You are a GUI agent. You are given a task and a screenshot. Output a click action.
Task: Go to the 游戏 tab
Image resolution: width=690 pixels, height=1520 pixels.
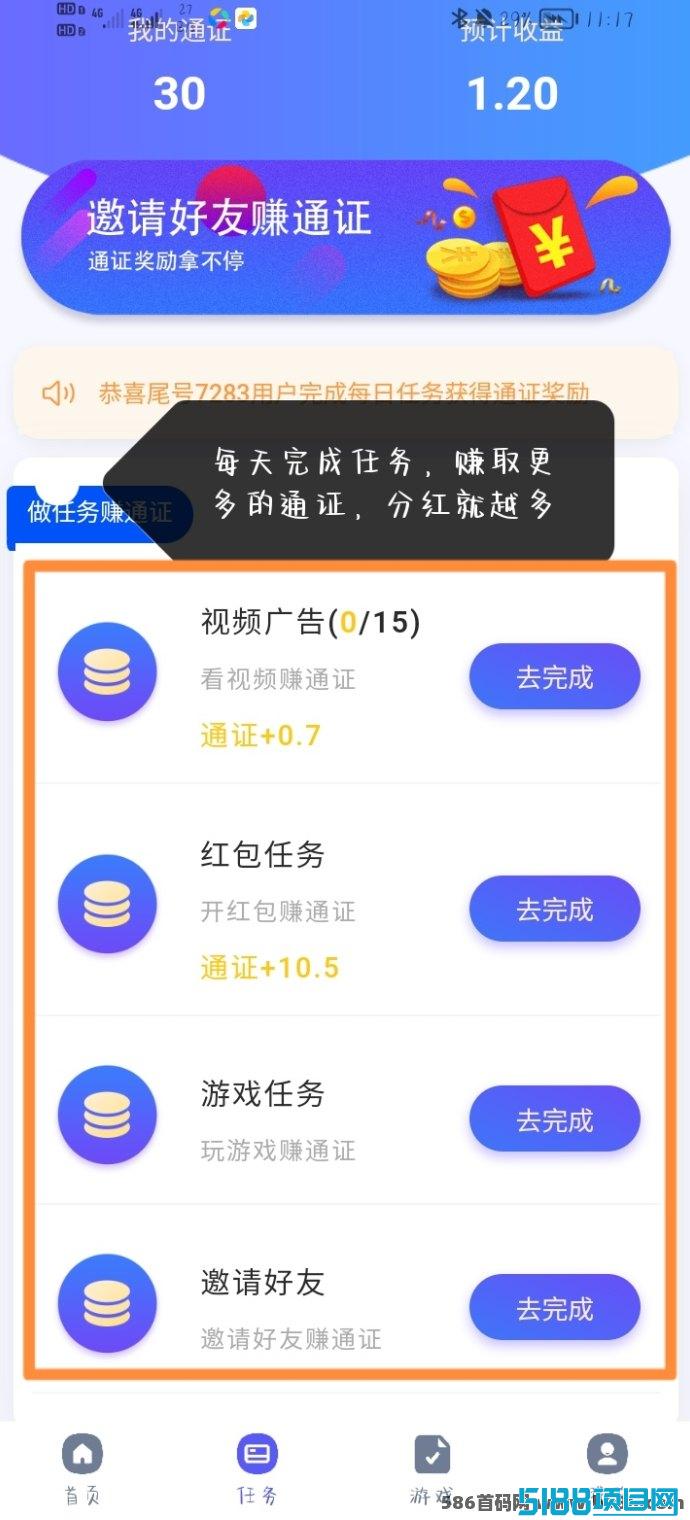(432, 1468)
